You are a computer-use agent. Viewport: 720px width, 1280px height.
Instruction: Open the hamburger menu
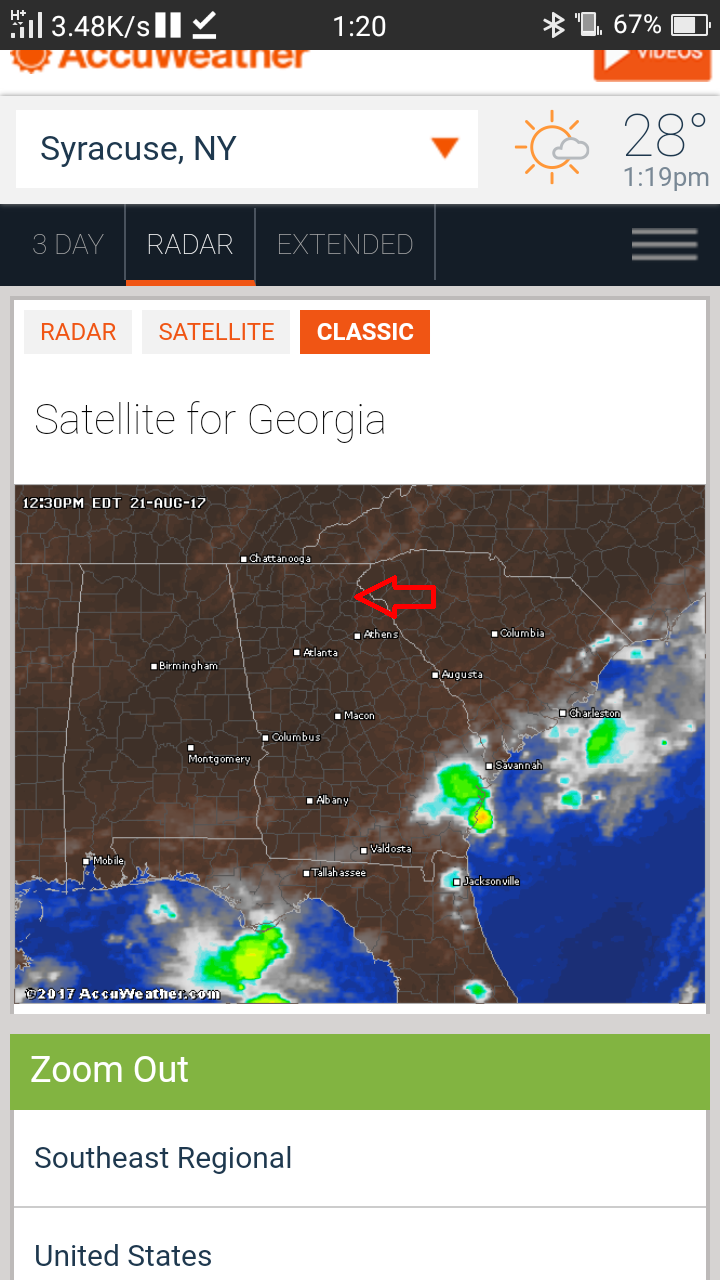(x=664, y=245)
